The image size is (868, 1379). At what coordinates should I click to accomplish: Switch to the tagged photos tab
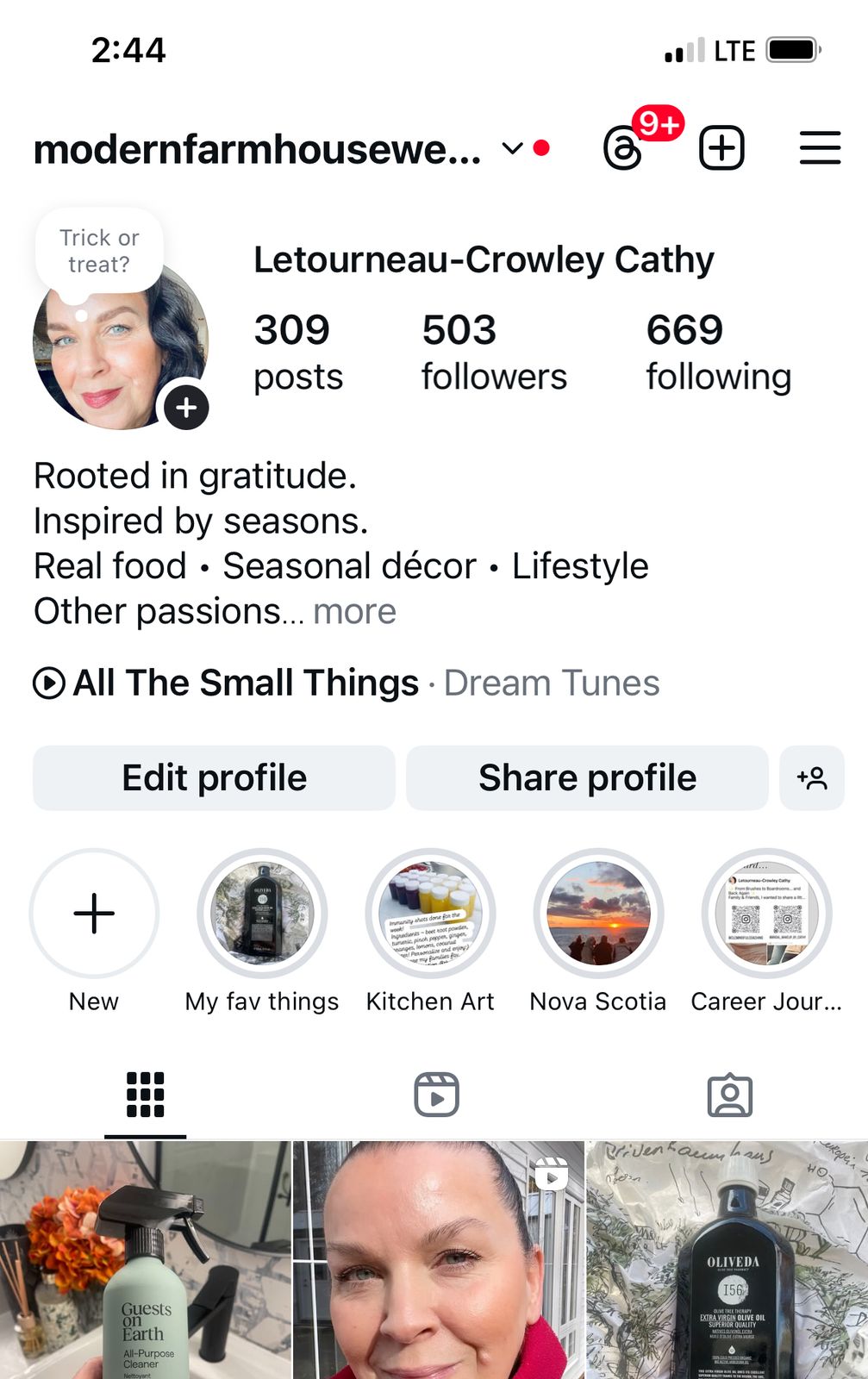729,1095
